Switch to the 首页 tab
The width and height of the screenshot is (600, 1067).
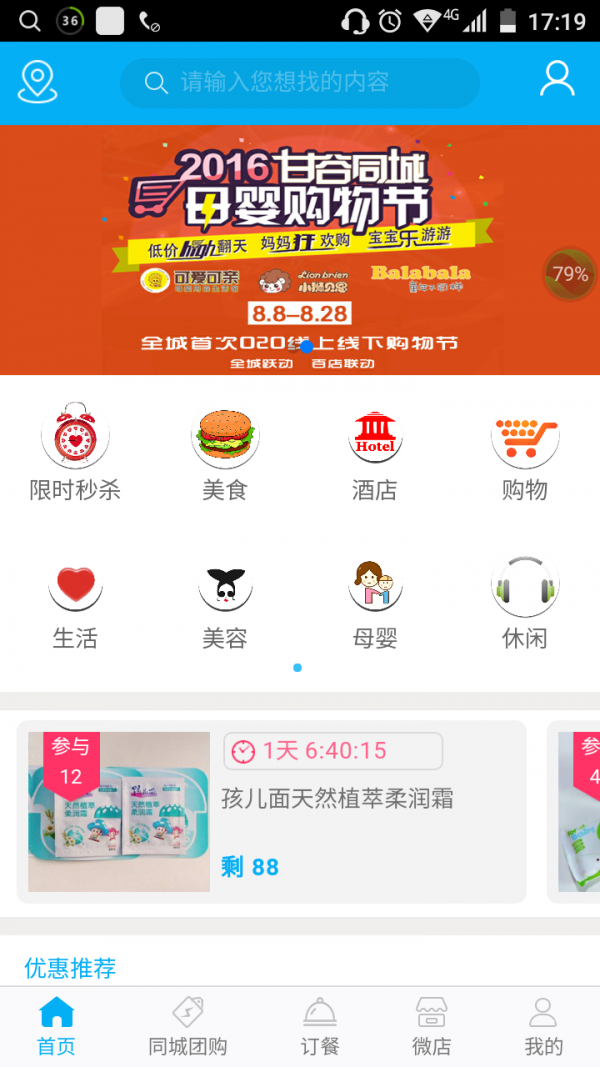click(x=56, y=1027)
